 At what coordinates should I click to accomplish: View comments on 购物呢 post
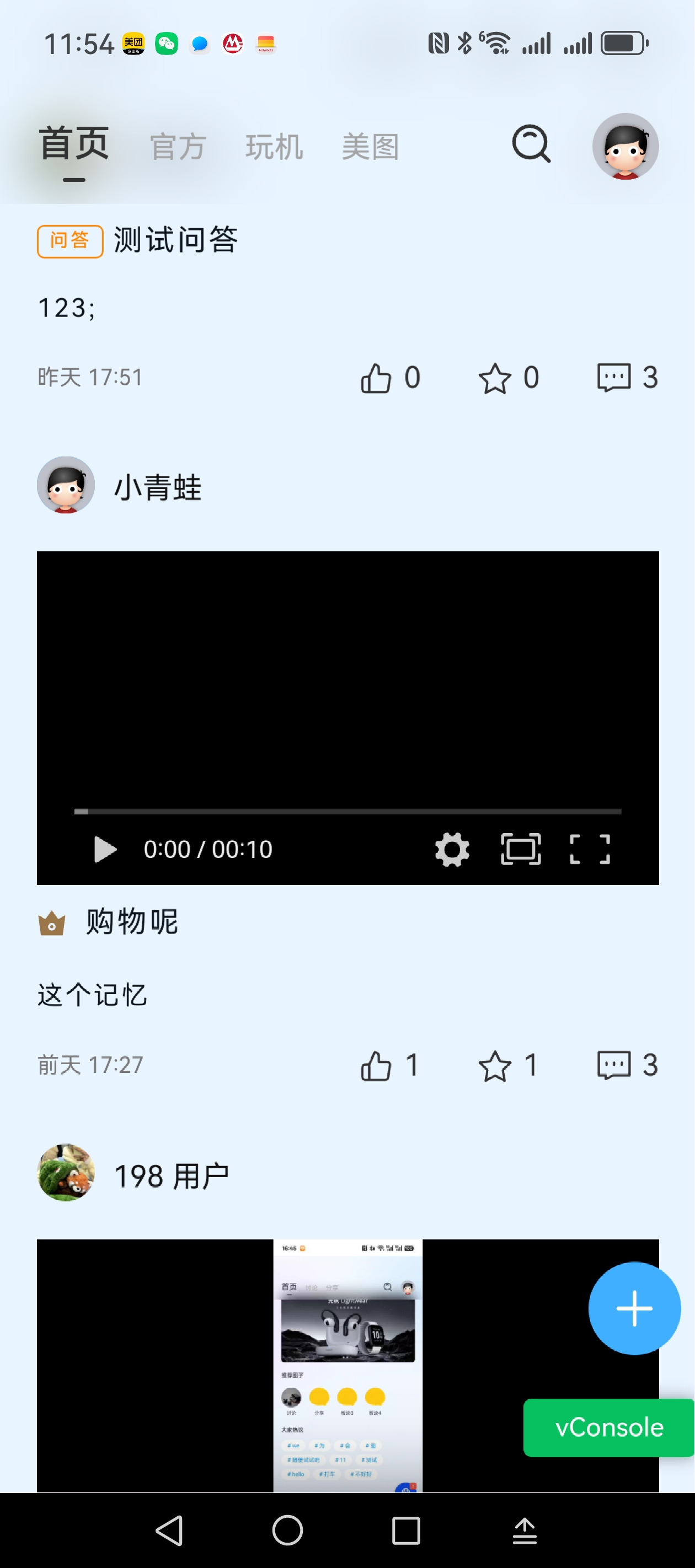click(x=613, y=1066)
